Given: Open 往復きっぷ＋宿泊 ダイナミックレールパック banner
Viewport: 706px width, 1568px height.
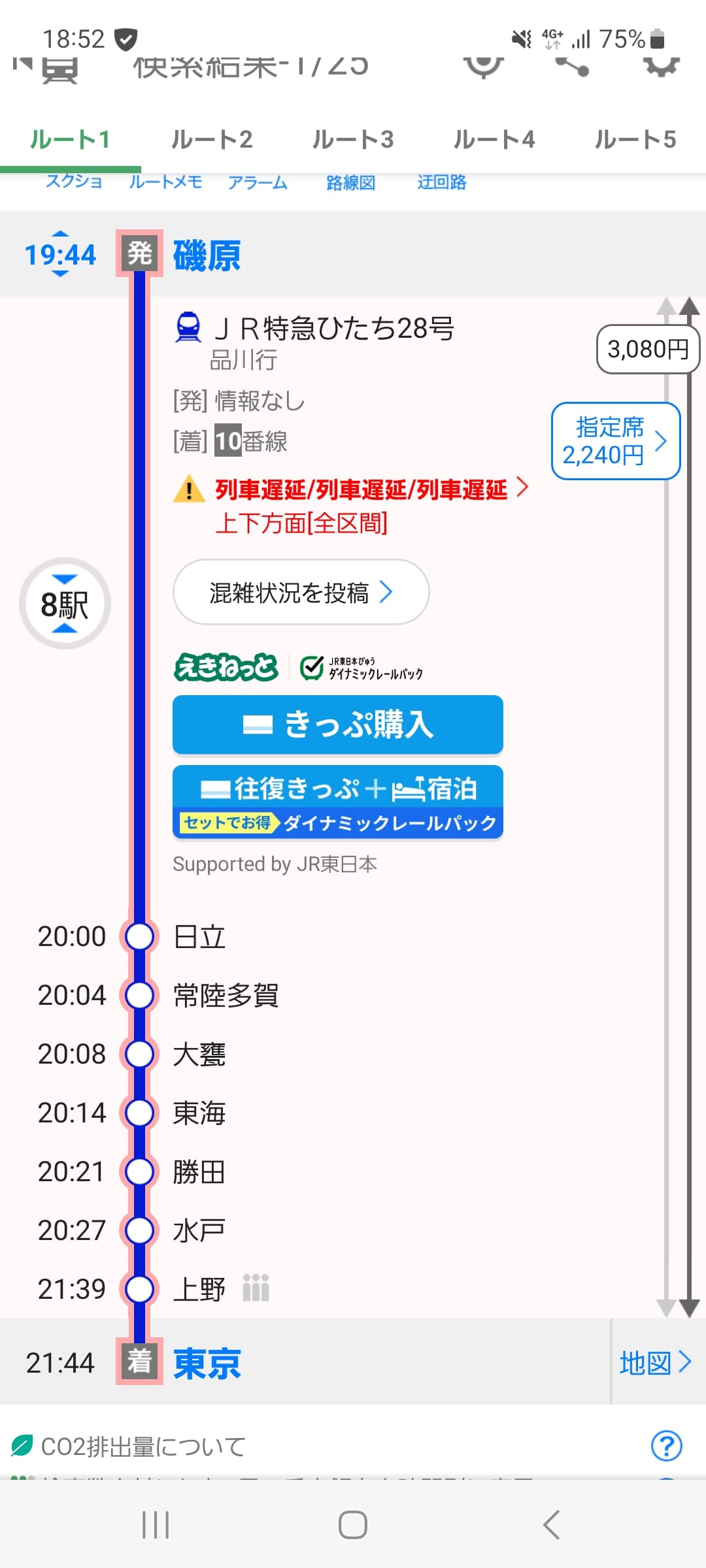Looking at the screenshot, I should click(337, 802).
